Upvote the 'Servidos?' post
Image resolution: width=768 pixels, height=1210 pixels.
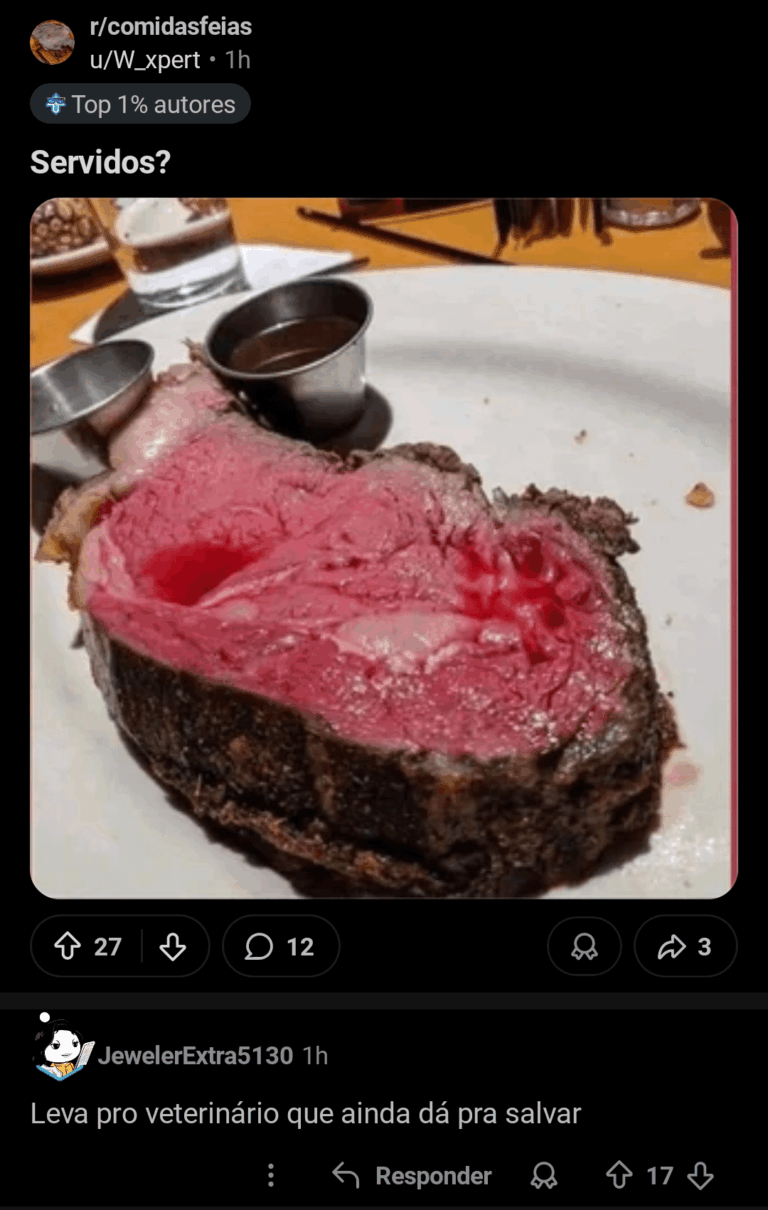point(68,946)
